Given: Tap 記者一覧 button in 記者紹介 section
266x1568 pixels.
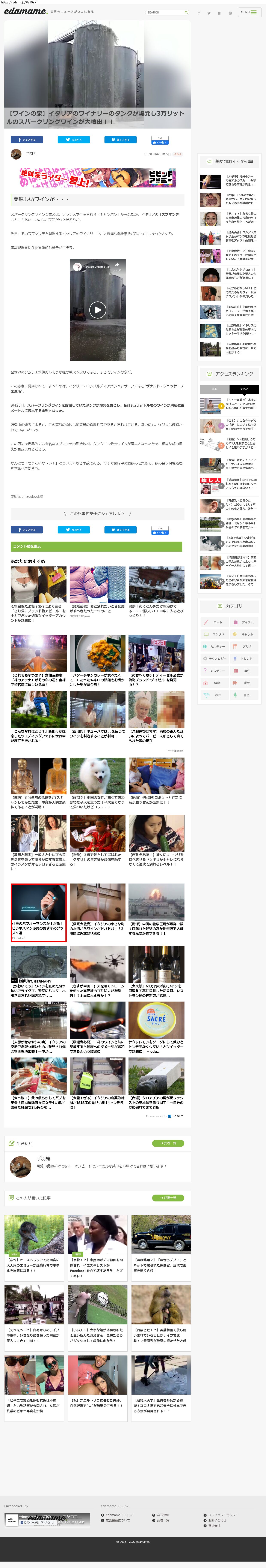Looking at the screenshot, I should (168, 1143).
